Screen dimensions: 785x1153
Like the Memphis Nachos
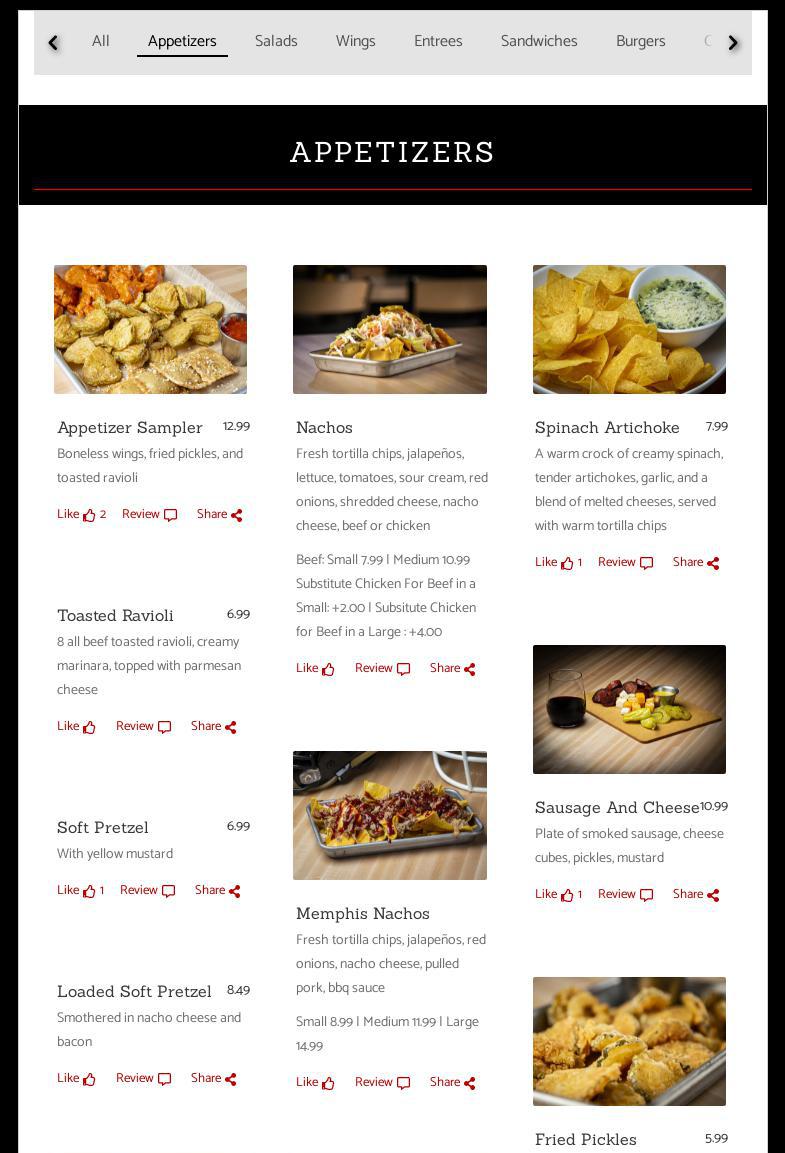(315, 1082)
